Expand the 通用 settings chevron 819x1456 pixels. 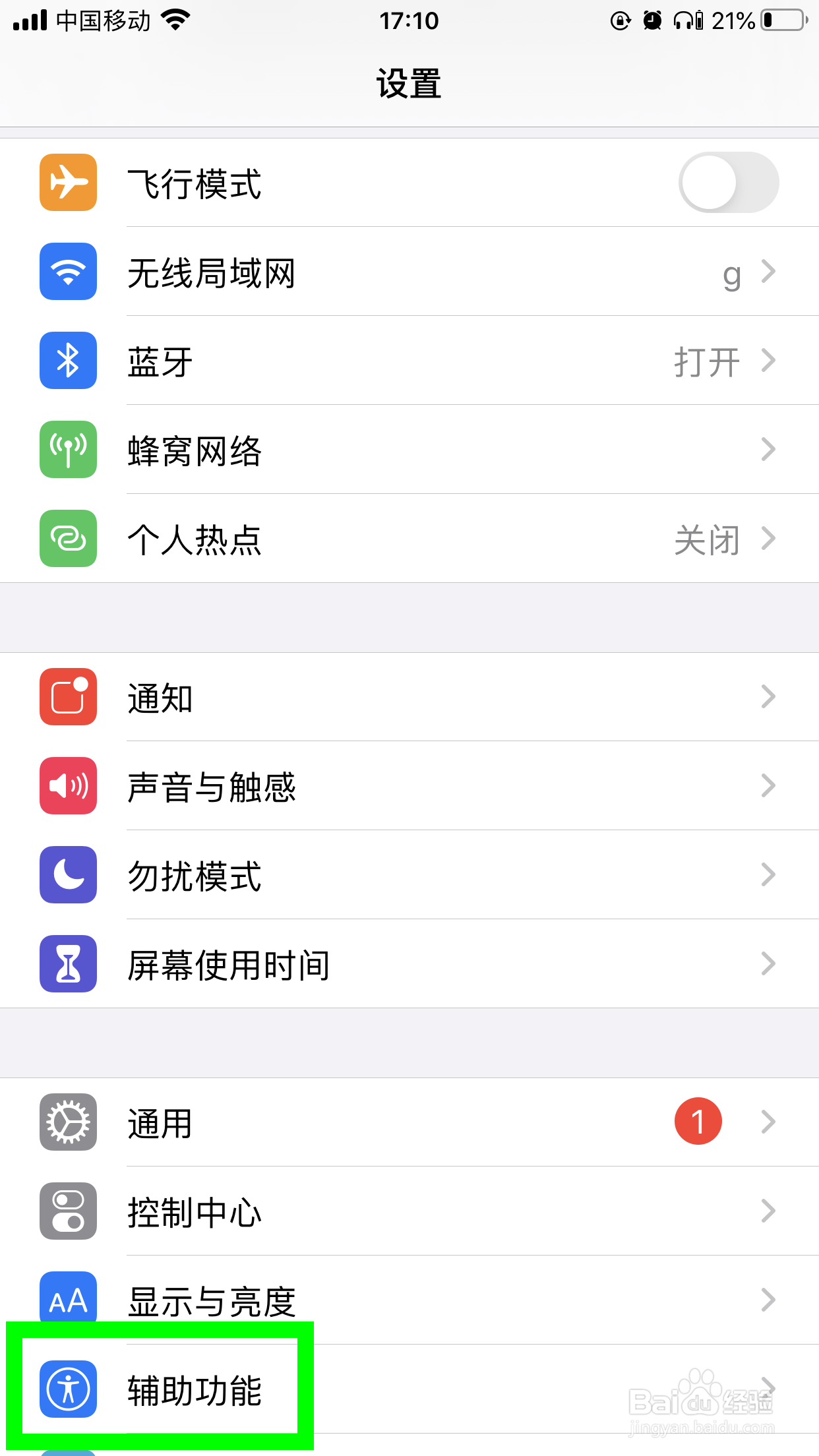(769, 1122)
